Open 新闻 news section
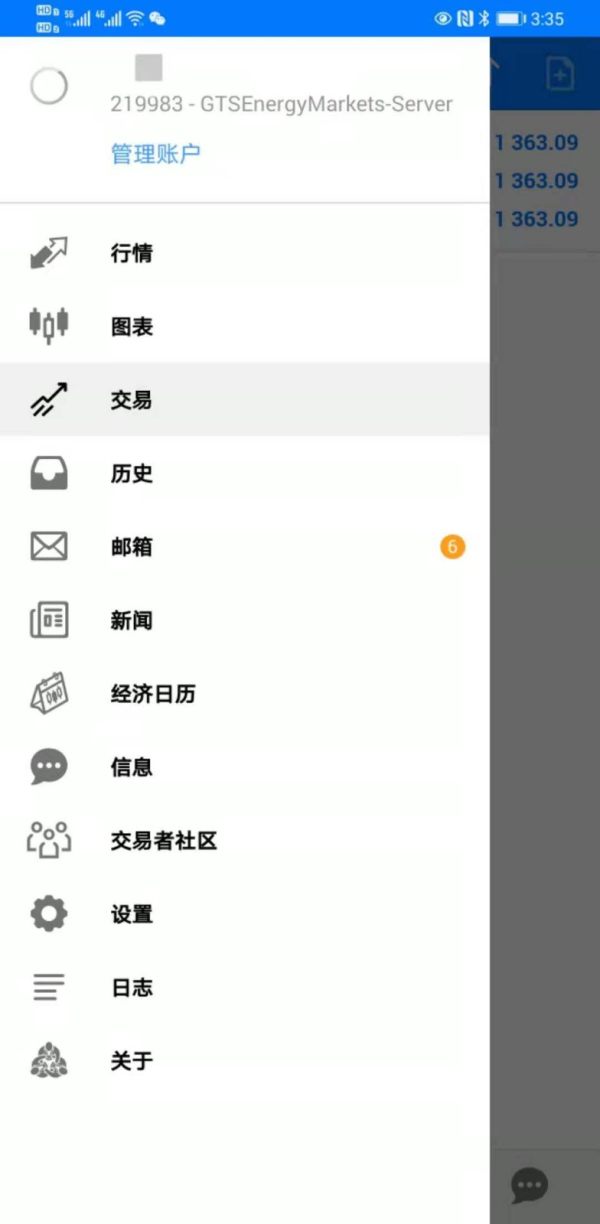The width and height of the screenshot is (600, 1224). click(245, 620)
